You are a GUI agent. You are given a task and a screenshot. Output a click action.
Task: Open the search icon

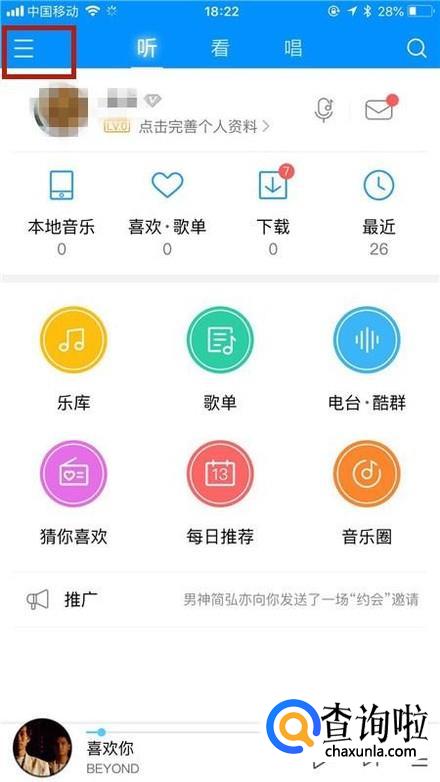point(416,48)
